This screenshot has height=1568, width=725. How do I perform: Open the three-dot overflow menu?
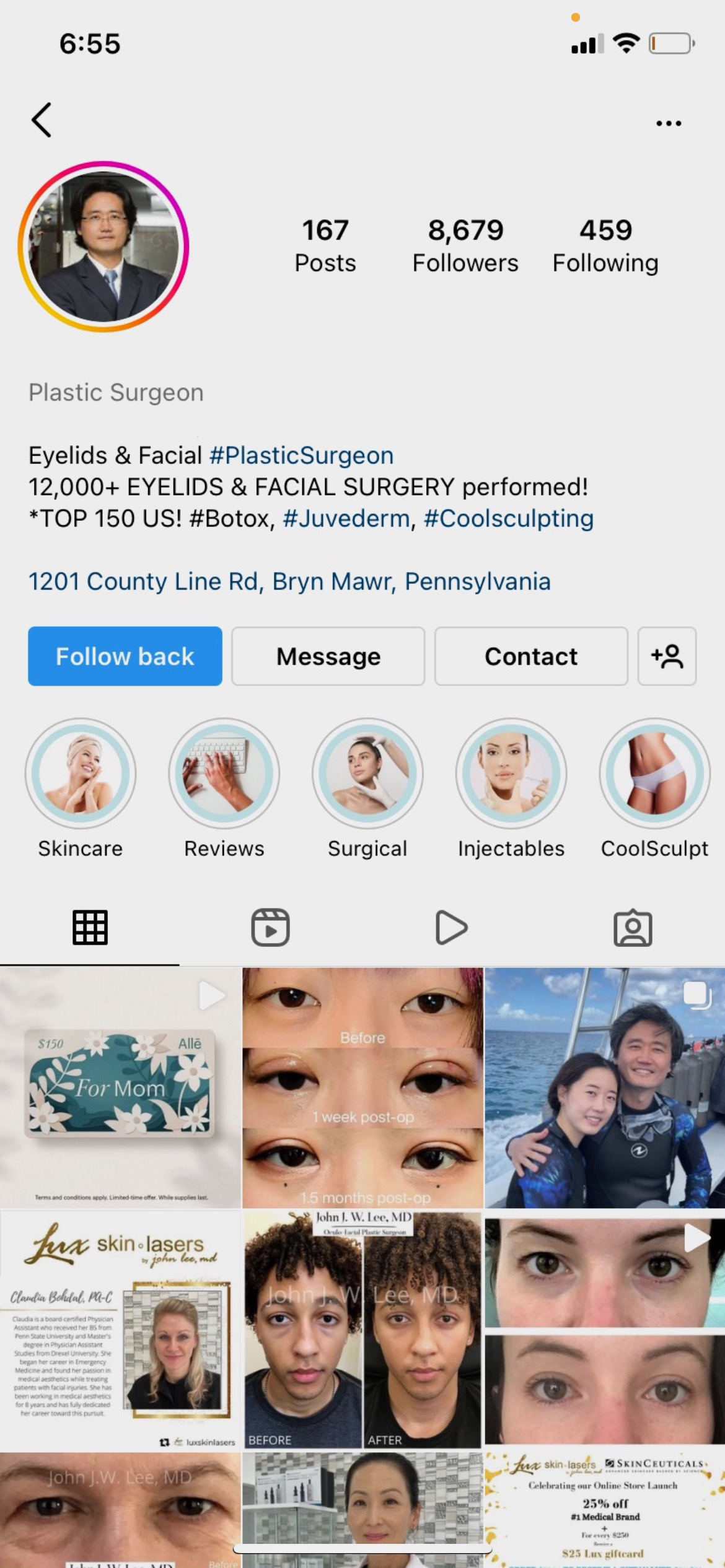pyautogui.click(x=669, y=123)
